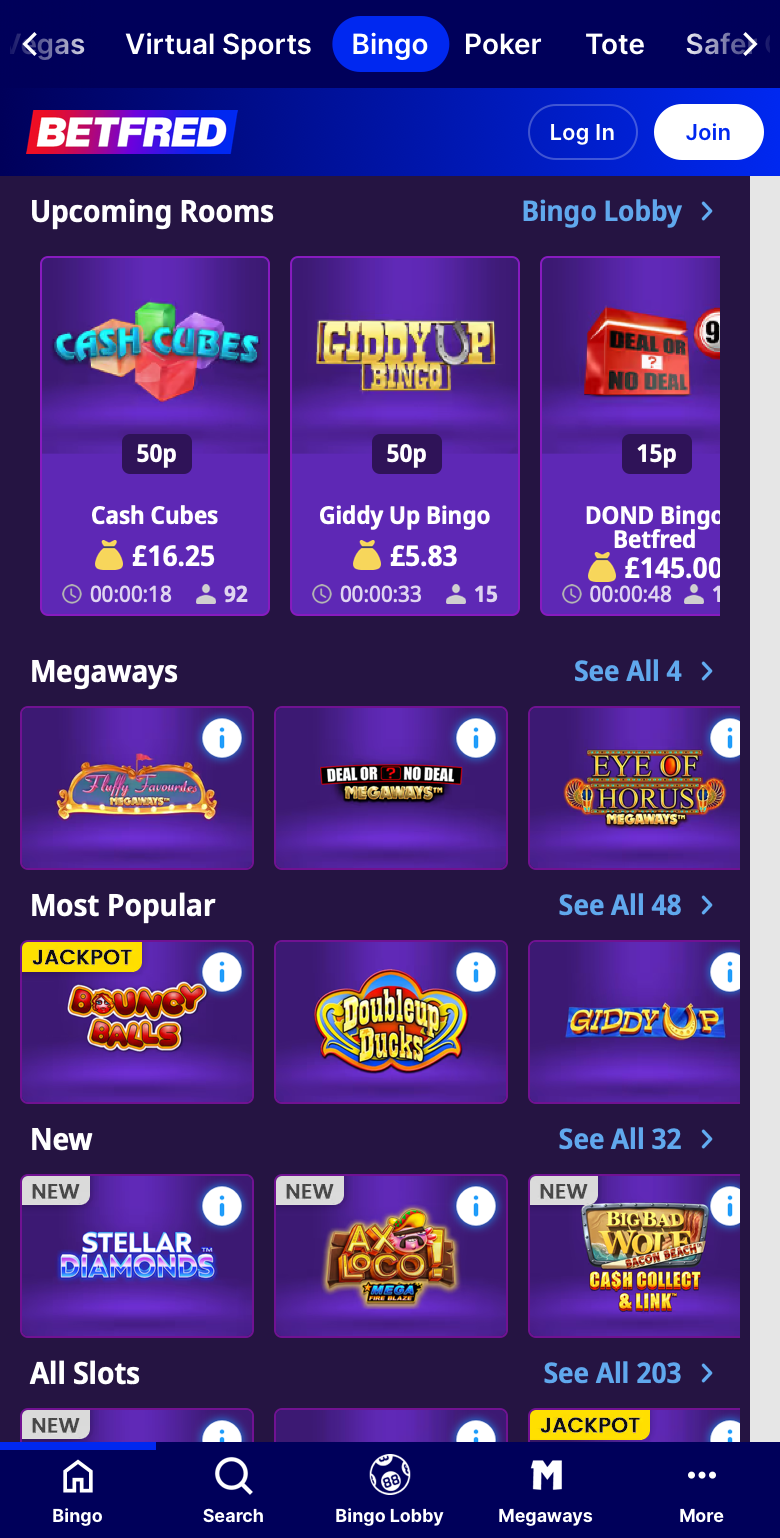
Task: Switch to the Poker tab
Action: (x=502, y=44)
